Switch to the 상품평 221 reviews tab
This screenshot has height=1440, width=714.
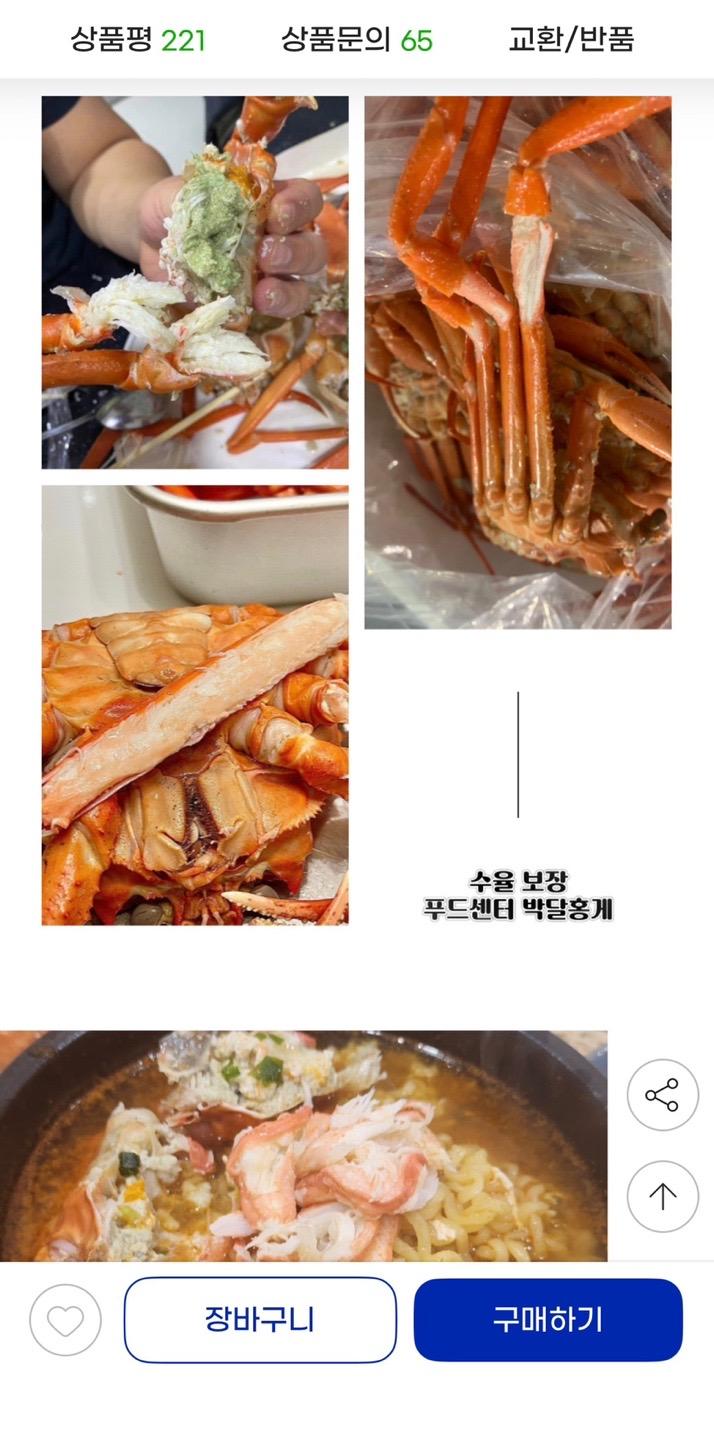pyautogui.click(x=137, y=40)
